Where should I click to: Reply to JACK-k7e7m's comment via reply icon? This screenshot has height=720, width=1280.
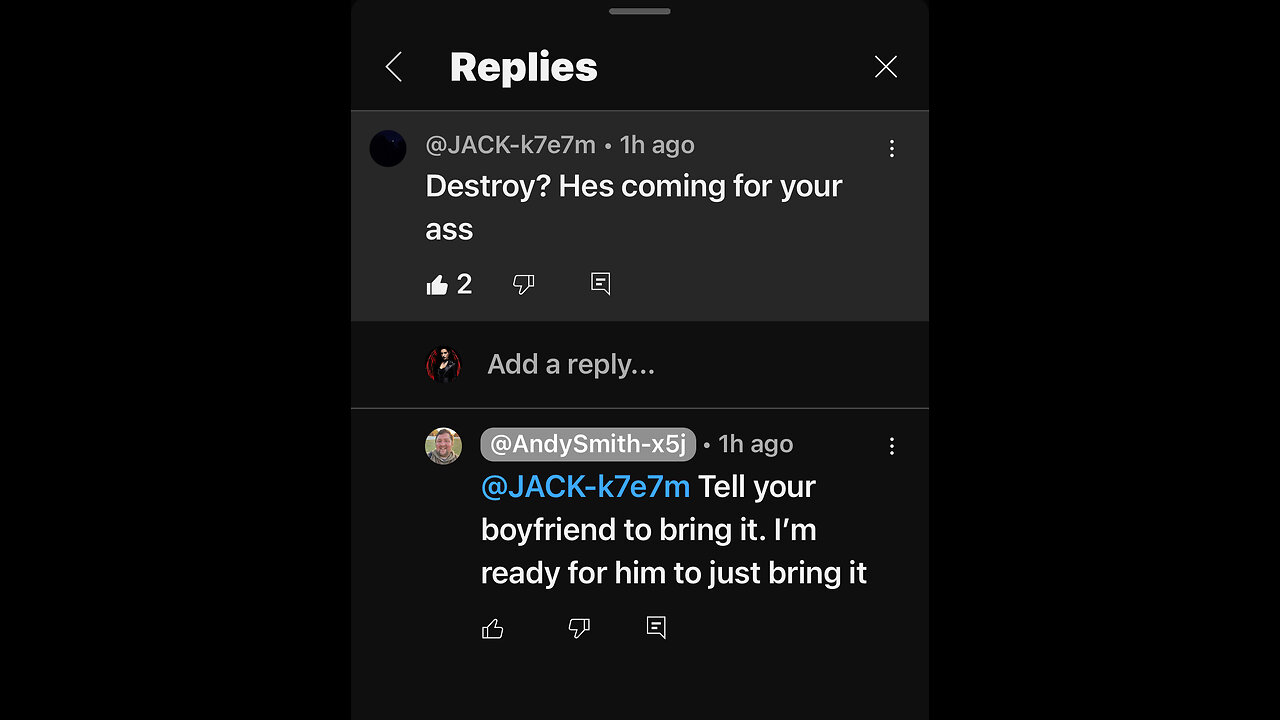(600, 284)
